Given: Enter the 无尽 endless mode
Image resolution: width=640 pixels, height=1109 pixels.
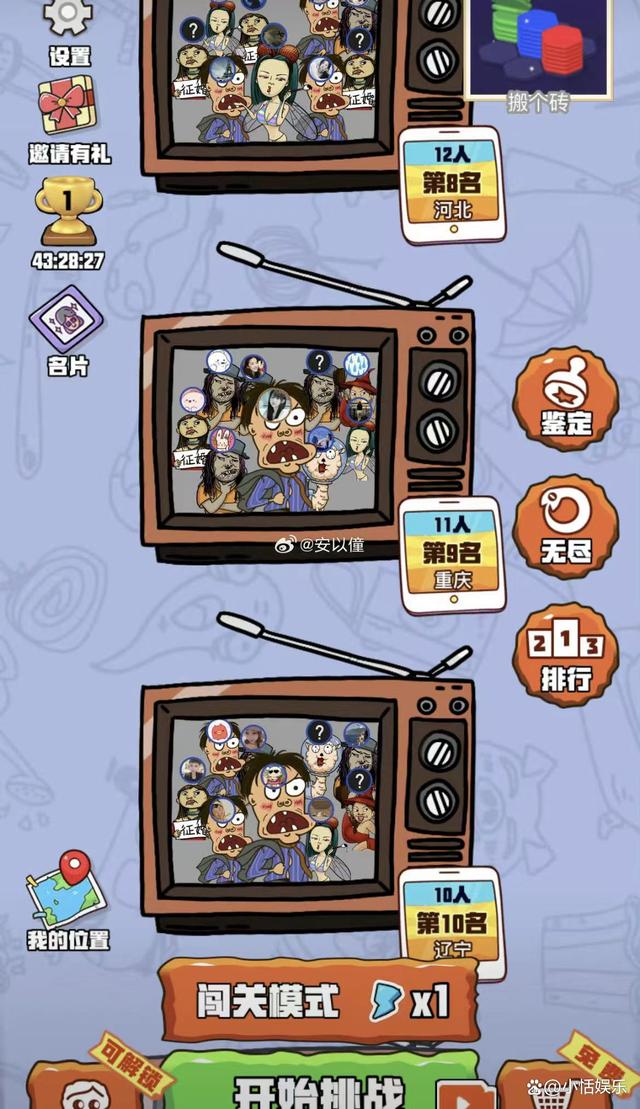Looking at the screenshot, I should point(566,527).
